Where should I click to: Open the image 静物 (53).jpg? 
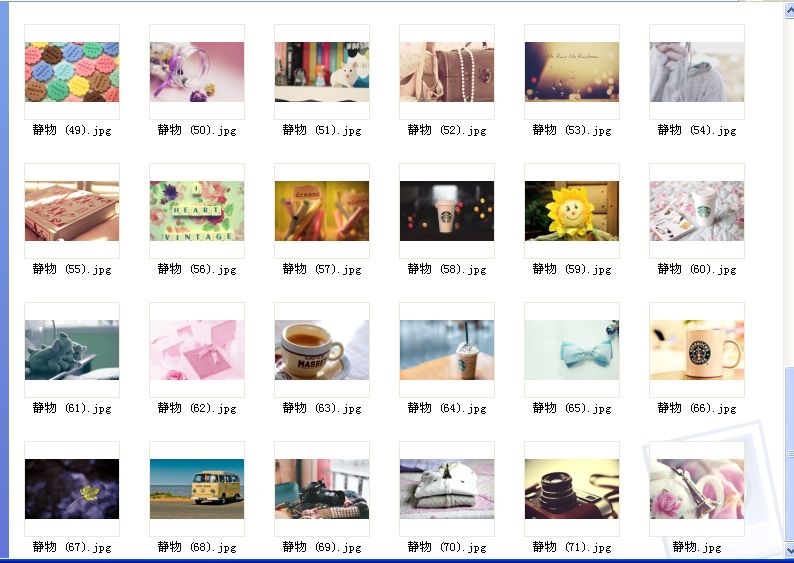572,72
